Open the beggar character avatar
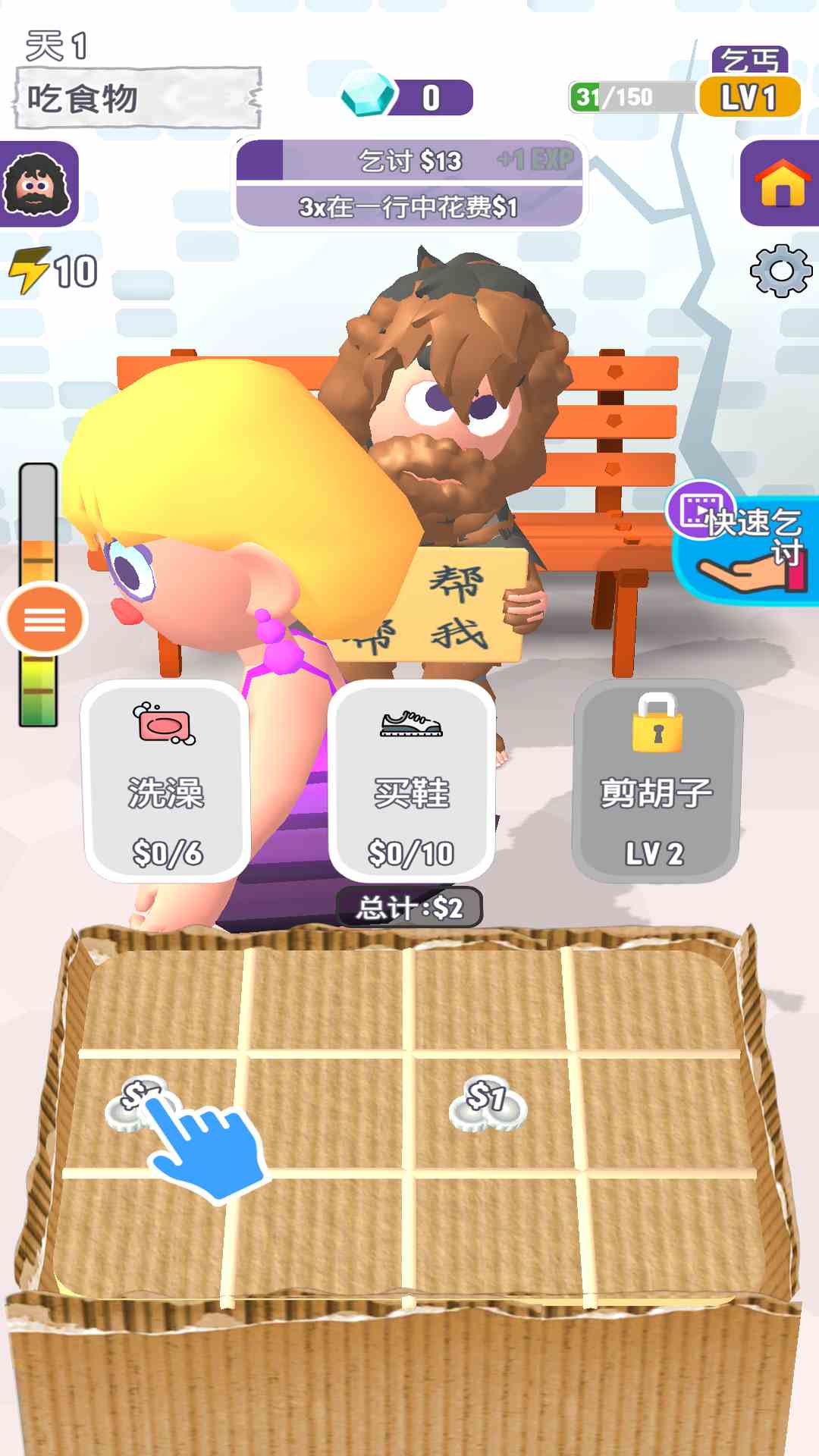The height and width of the screenshot is (1456, 819). point(38,184)
